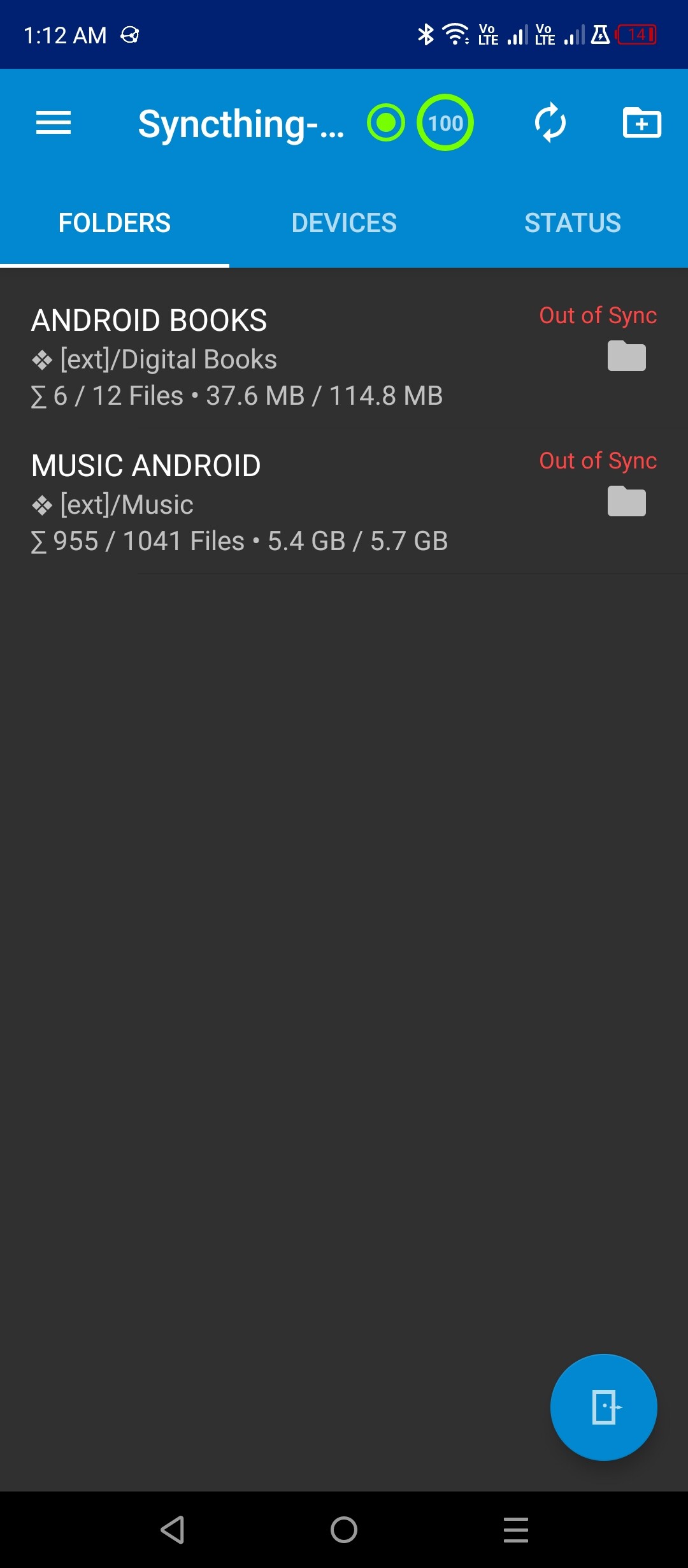Open the MUSIC ANDROID folder entry
Image resolution: width=688 pixels, height=1568 pixels.
tap(255, 502)
